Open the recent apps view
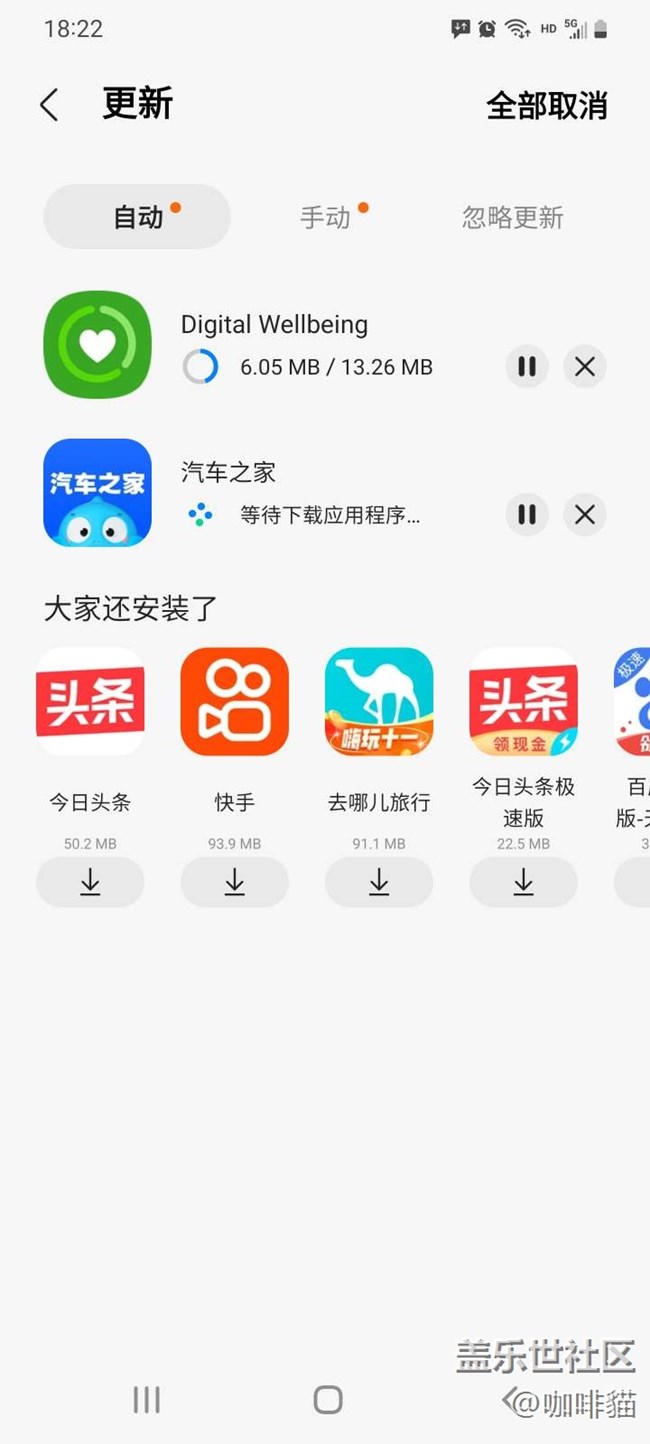 pyautogui.click(x=146, y=1399)
